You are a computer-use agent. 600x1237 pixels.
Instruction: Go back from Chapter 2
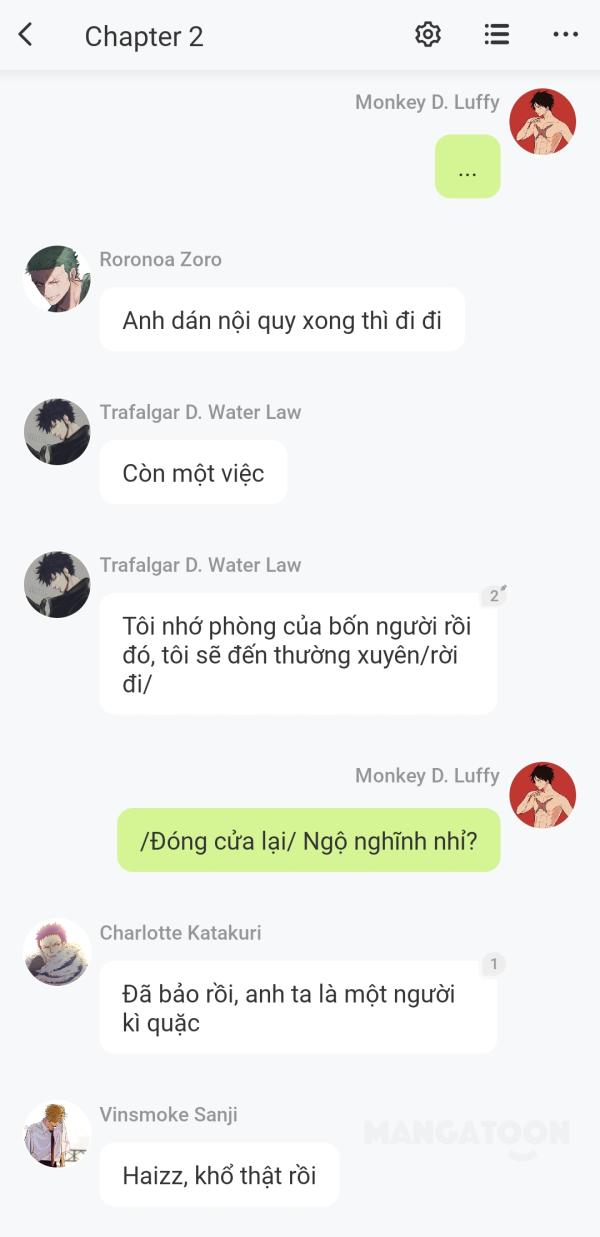pos(26,35)
